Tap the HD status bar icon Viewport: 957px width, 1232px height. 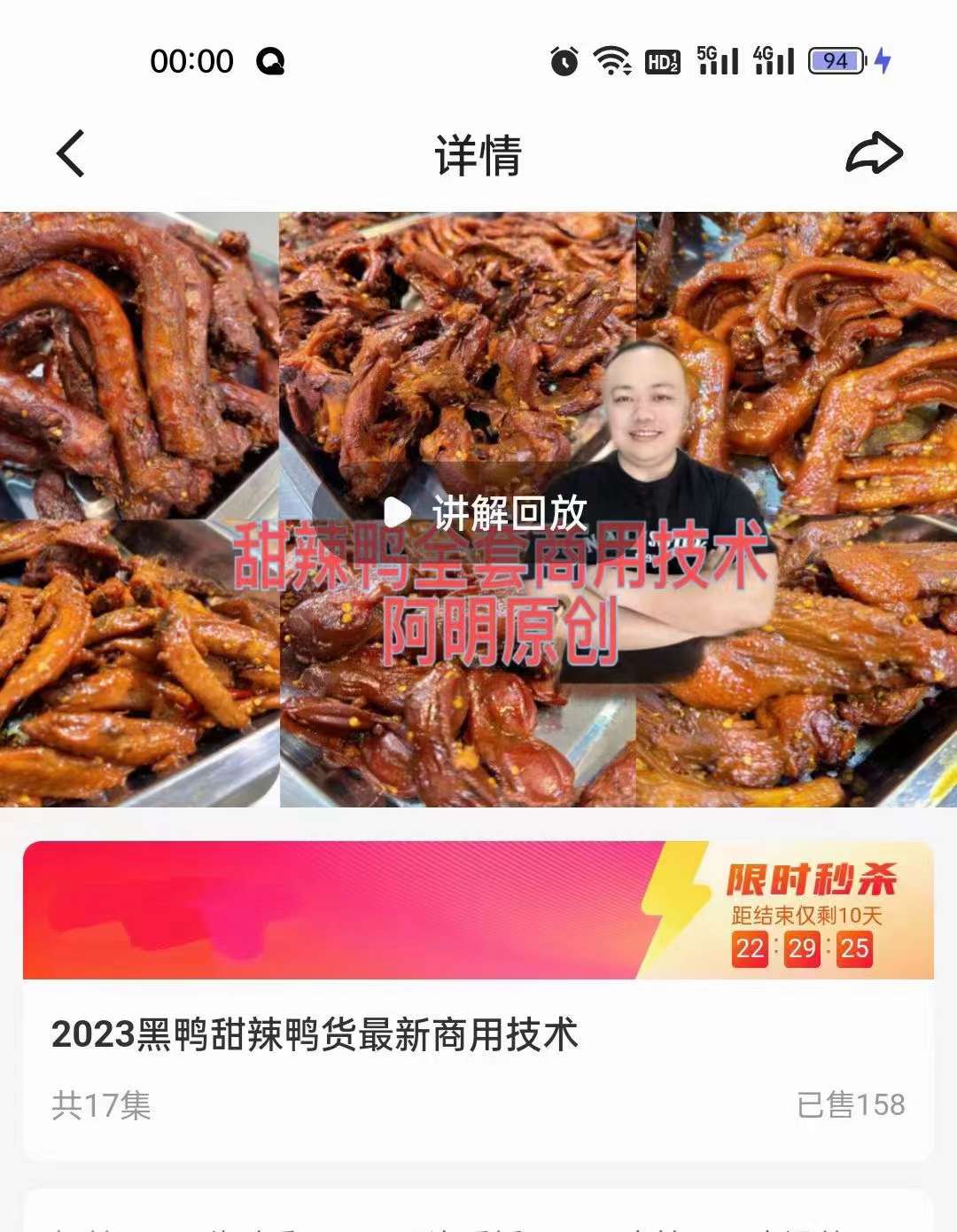[662, 59]
